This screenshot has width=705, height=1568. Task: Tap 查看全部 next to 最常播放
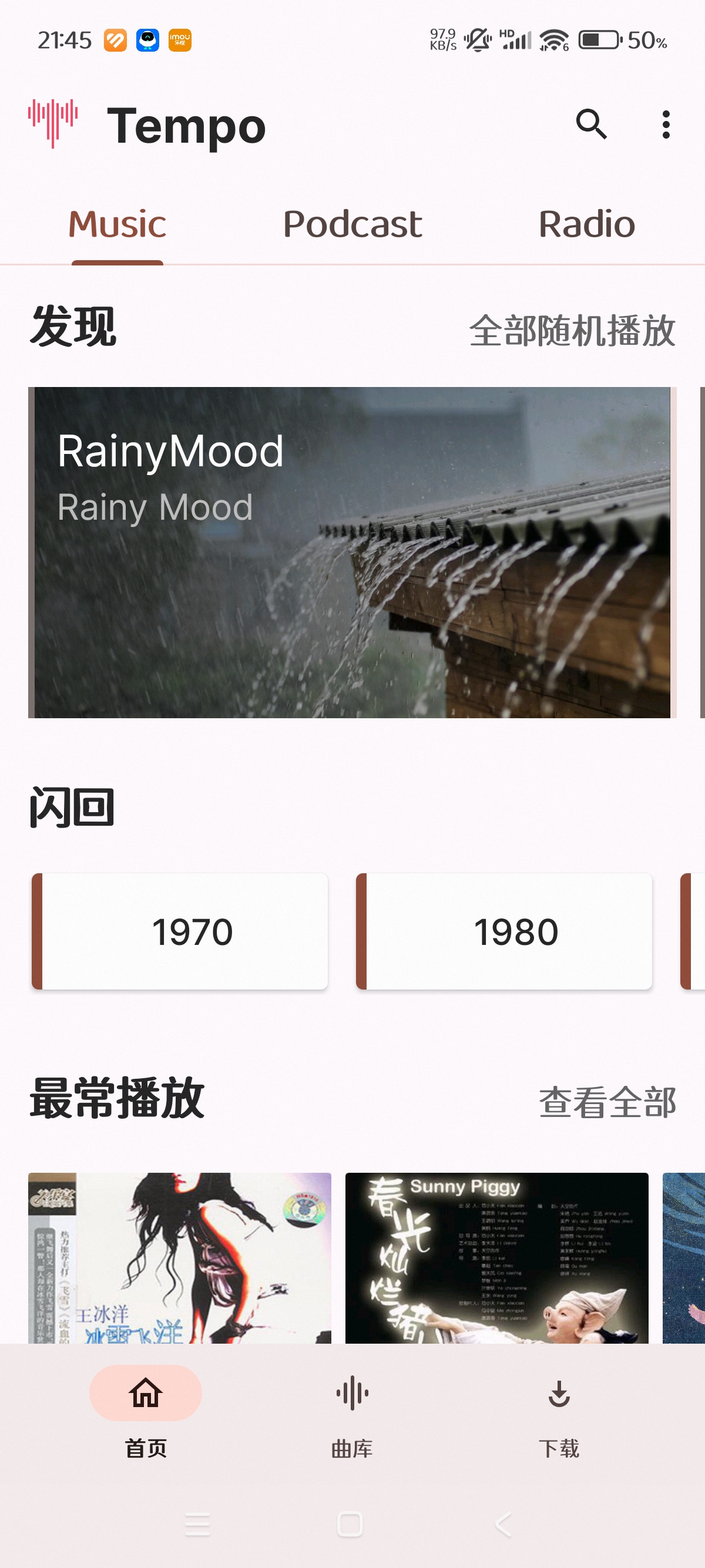pos(607,1102)
